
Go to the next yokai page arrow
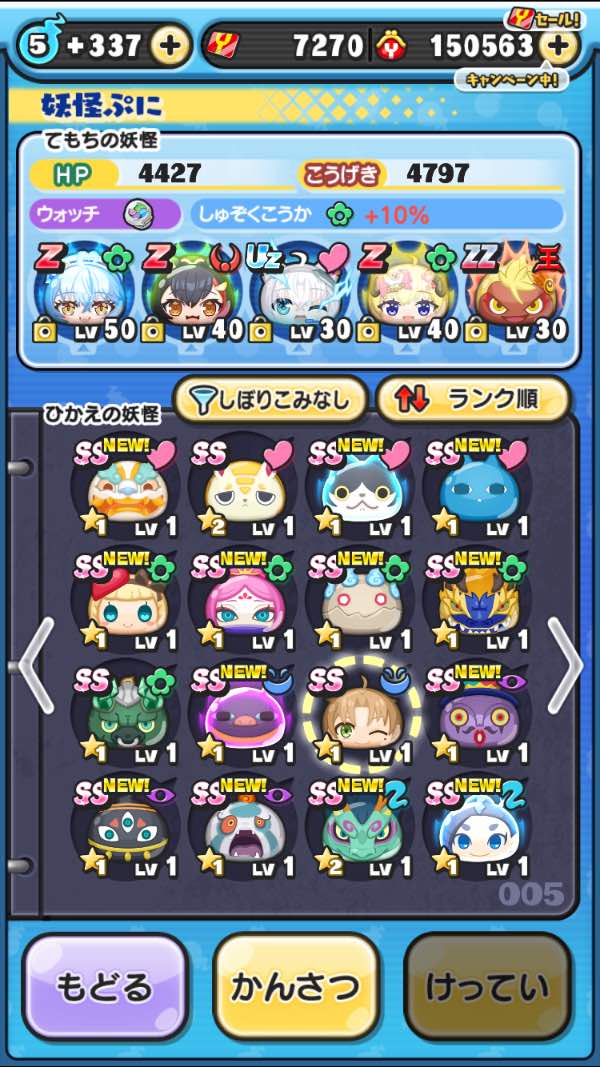pyautogui.click(x=566, y=665)
